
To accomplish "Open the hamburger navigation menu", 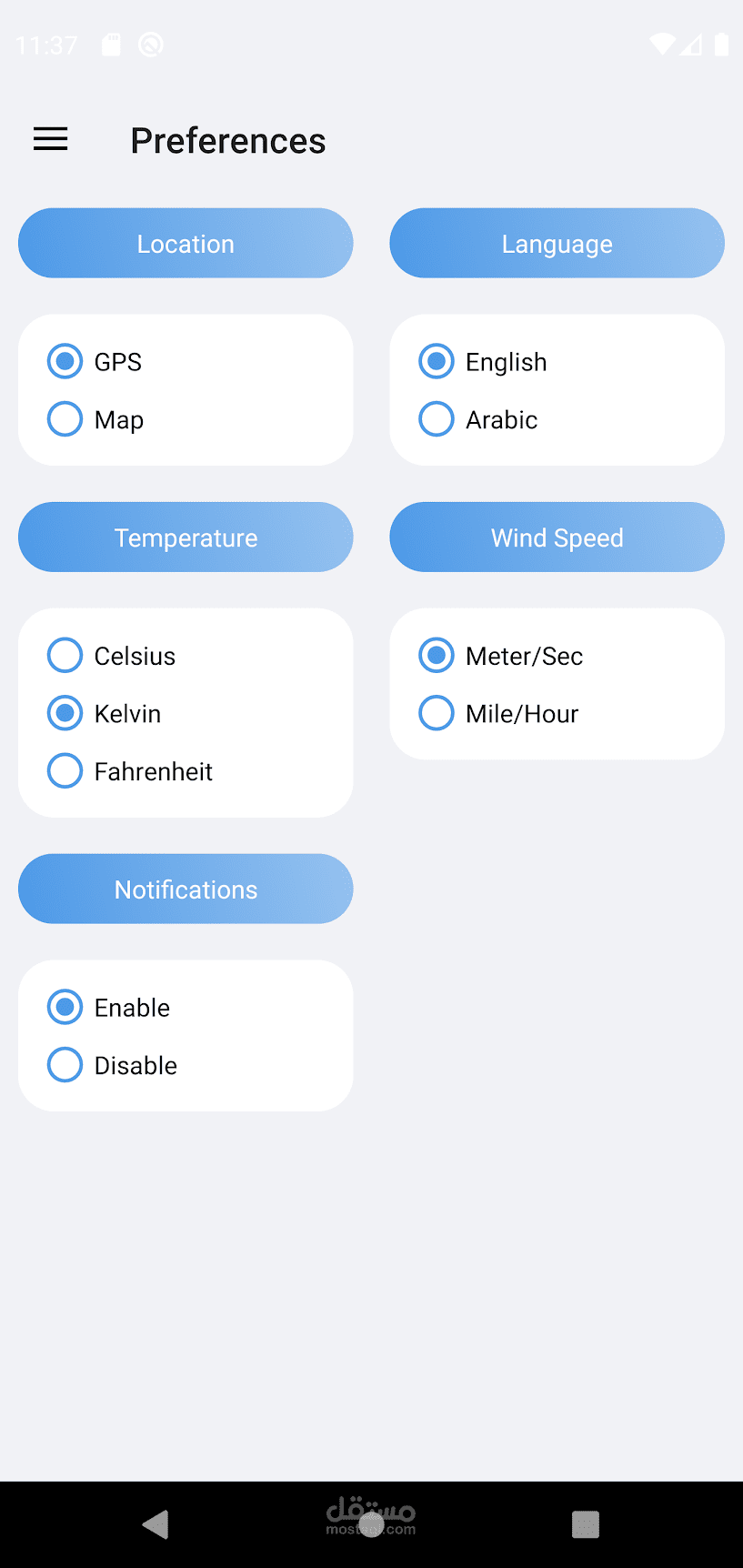I will [x=51, y=139].
